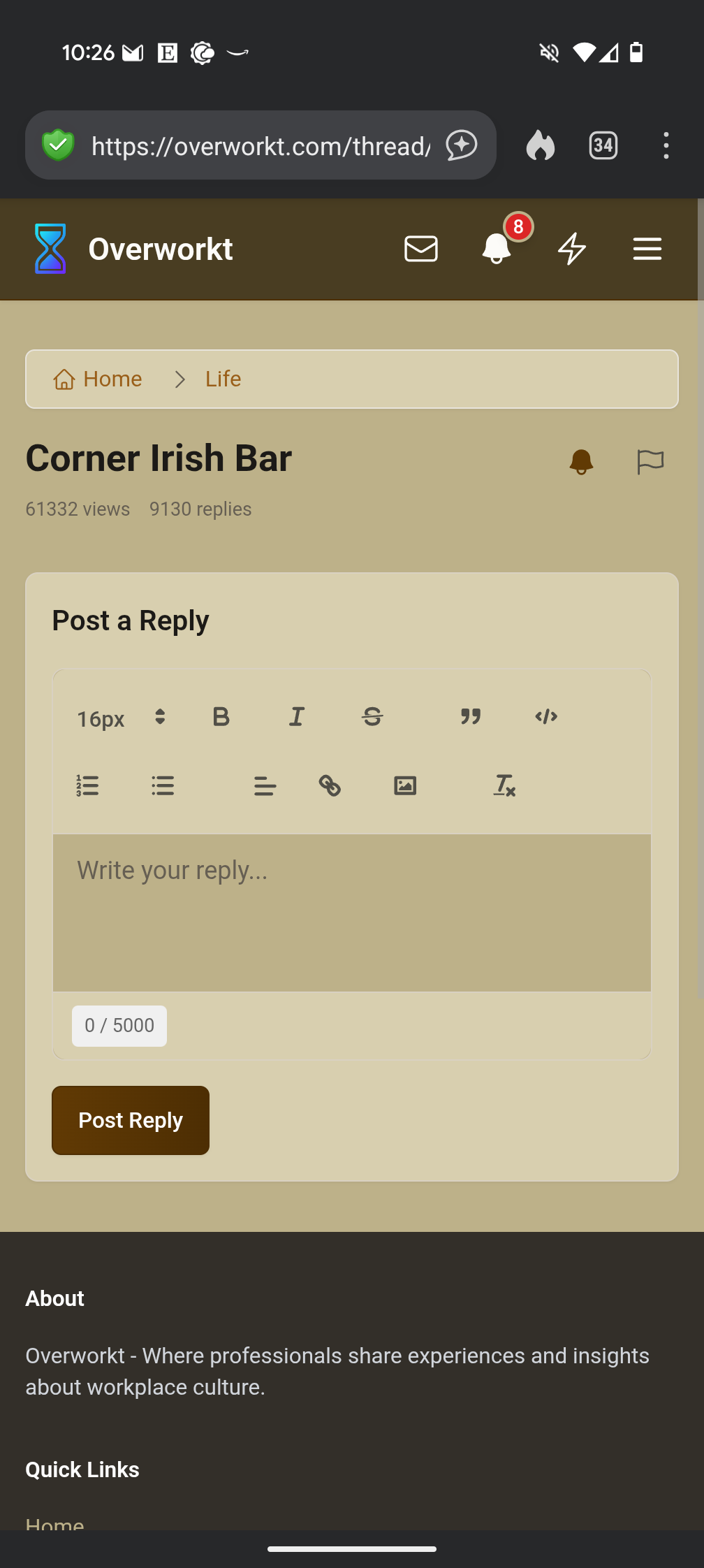Apply bold formatting in the editor
Image resolution: width=704 pixels, height=1568 pixels.
pos(221,717)
